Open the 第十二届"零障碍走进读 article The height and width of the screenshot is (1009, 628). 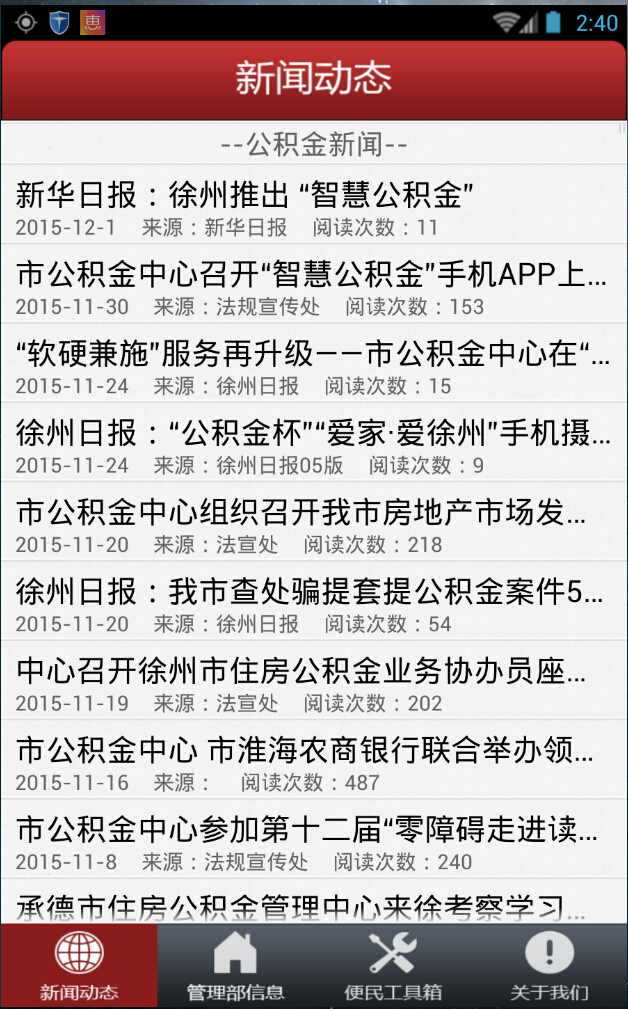pos(313,842)
